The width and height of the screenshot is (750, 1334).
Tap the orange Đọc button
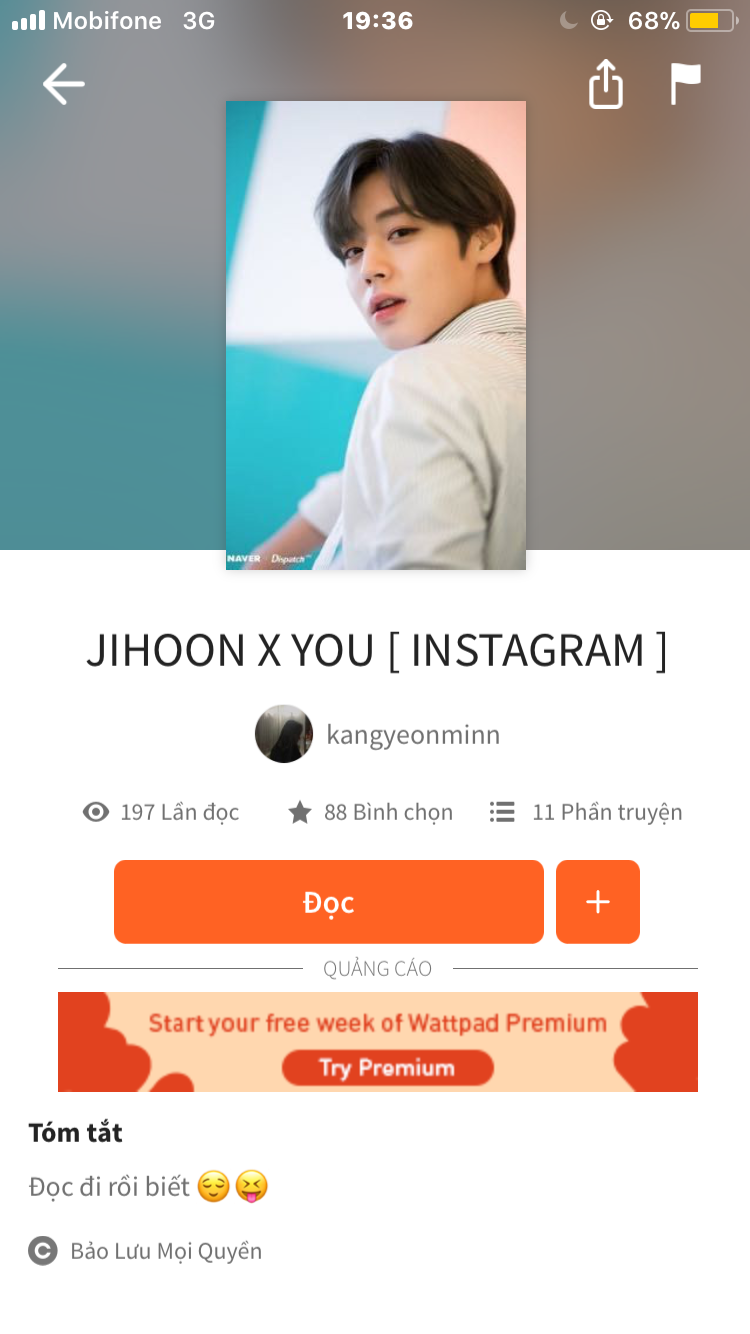coord(328,902)
